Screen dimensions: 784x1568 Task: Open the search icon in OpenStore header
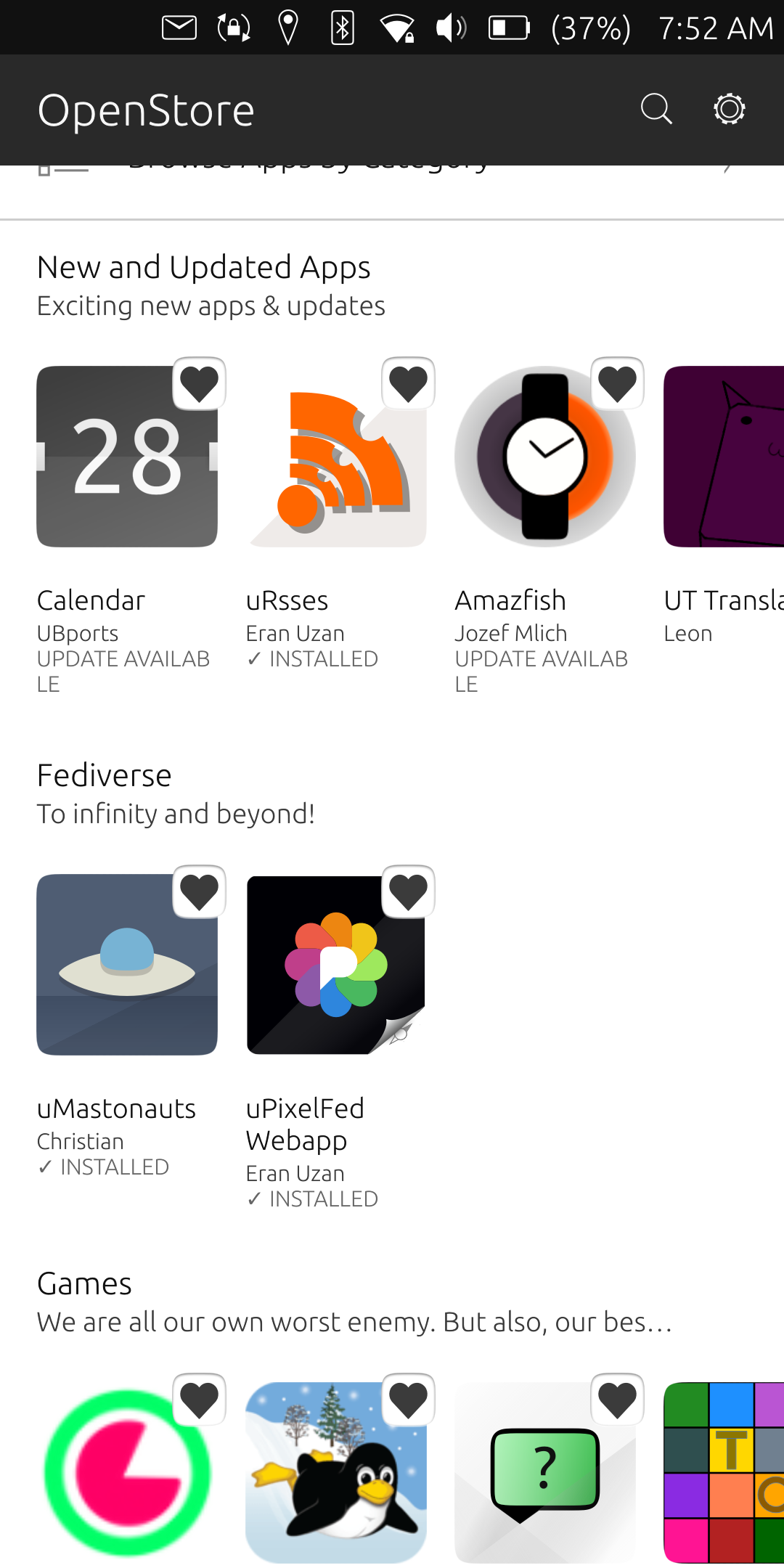tap(656, 110)
